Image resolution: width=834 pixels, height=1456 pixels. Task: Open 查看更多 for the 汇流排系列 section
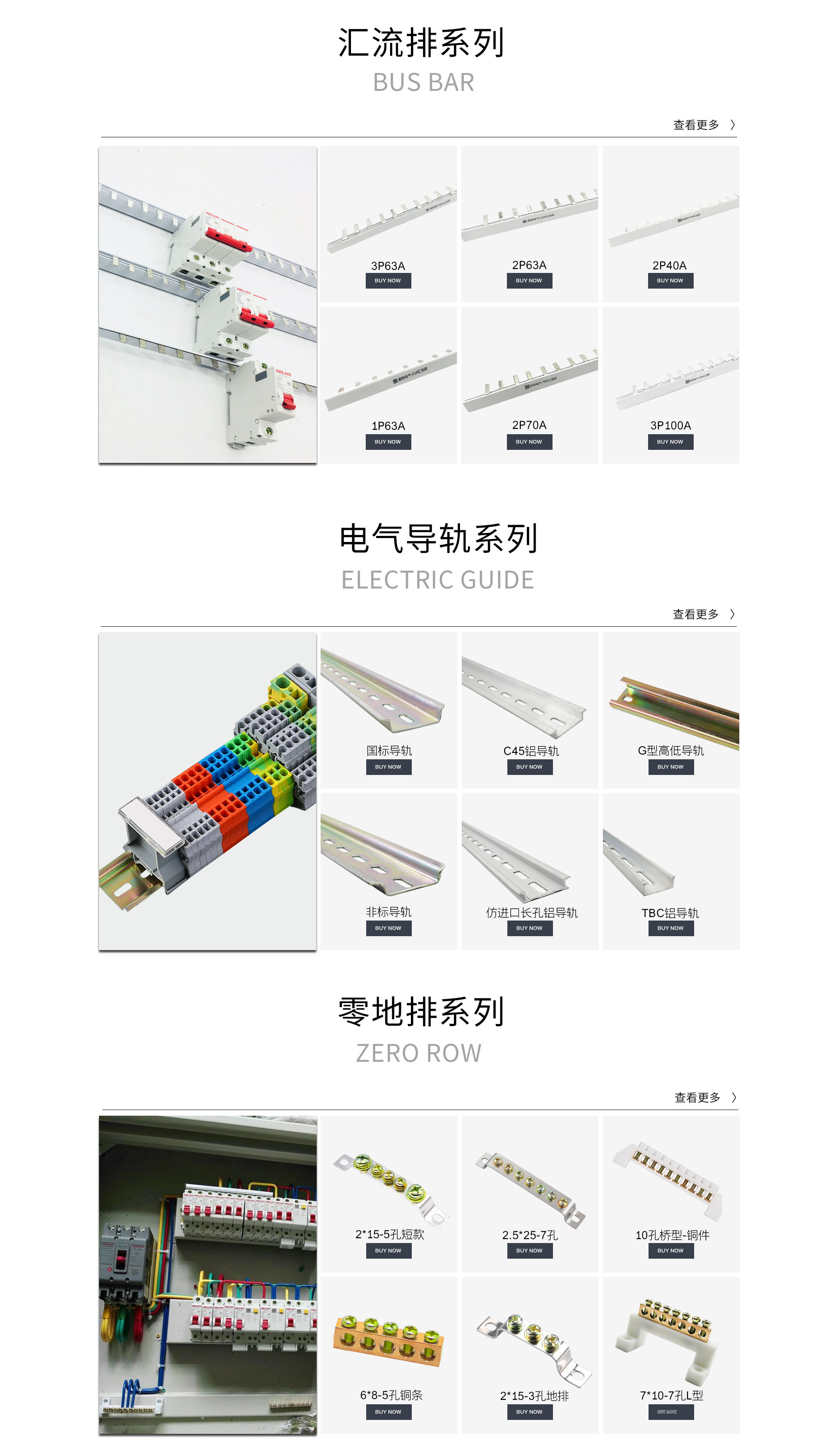click(x=703, y=125)
